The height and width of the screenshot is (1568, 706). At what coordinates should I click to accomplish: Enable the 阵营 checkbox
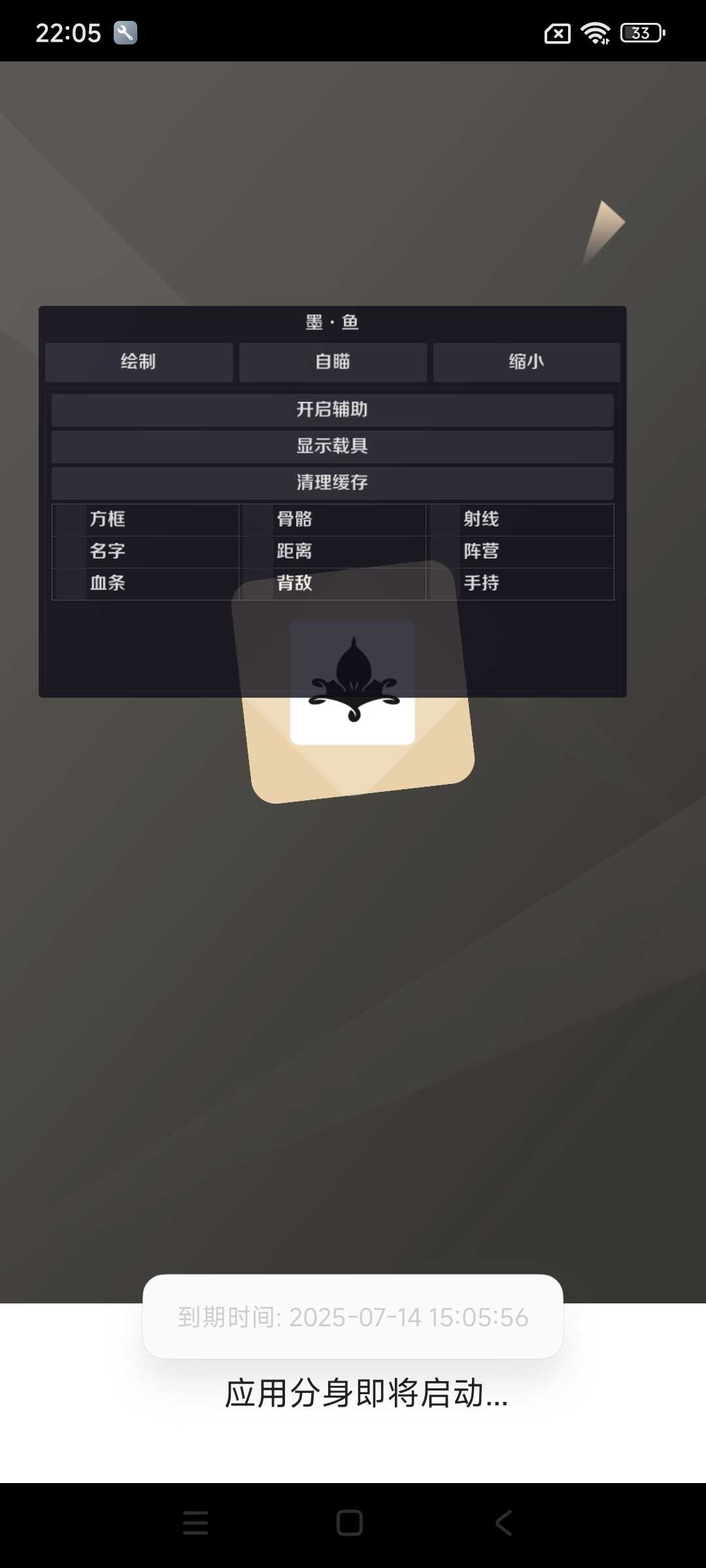tap(445, 552)
